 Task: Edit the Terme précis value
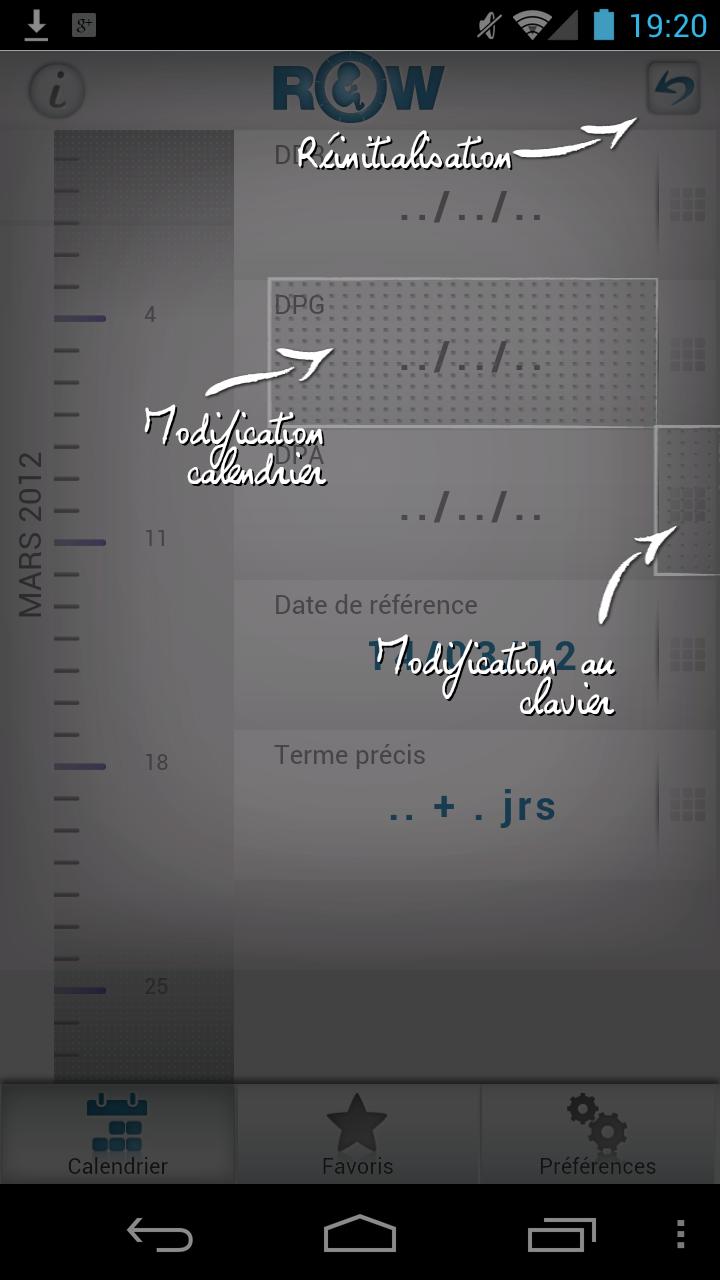tap(471, 806)
